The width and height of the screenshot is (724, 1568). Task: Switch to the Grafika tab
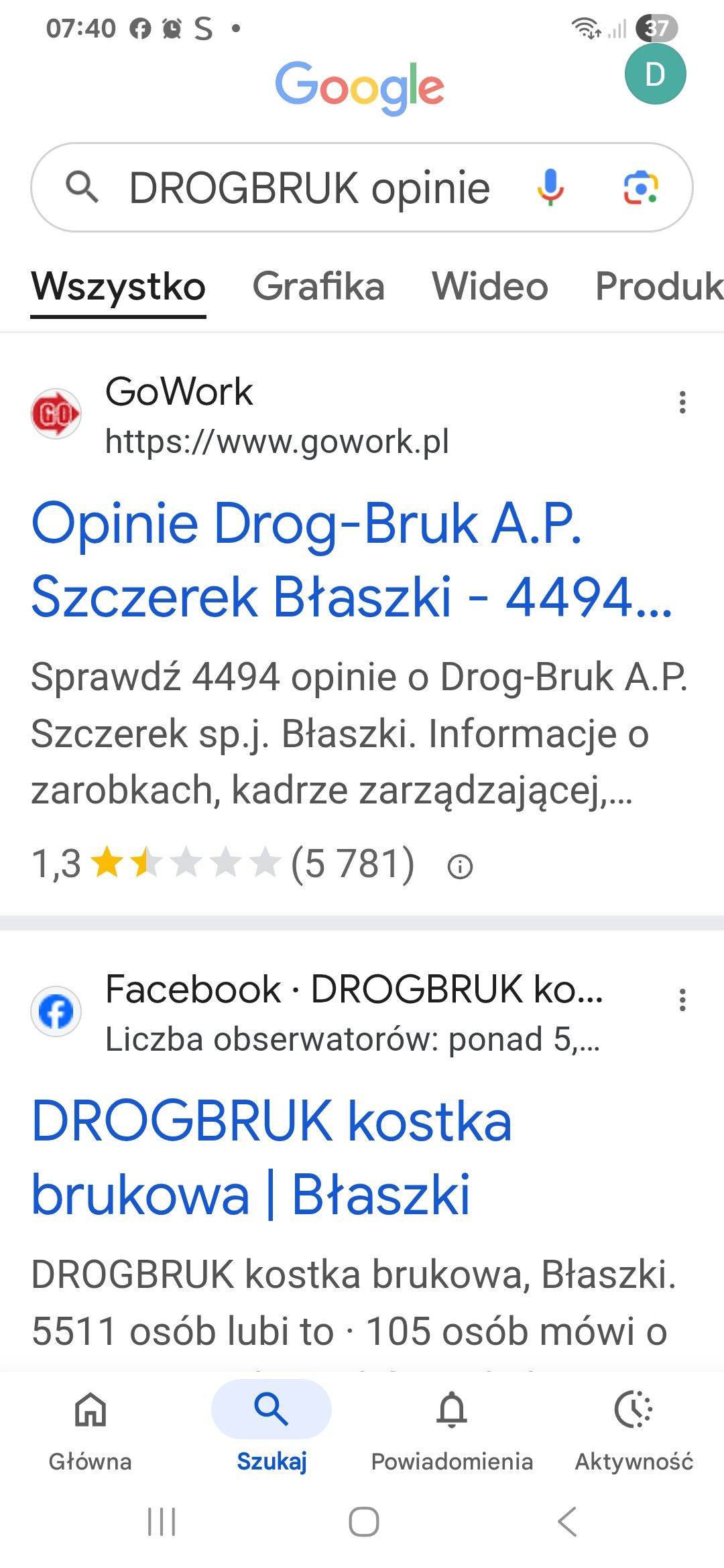coord(318,287)
